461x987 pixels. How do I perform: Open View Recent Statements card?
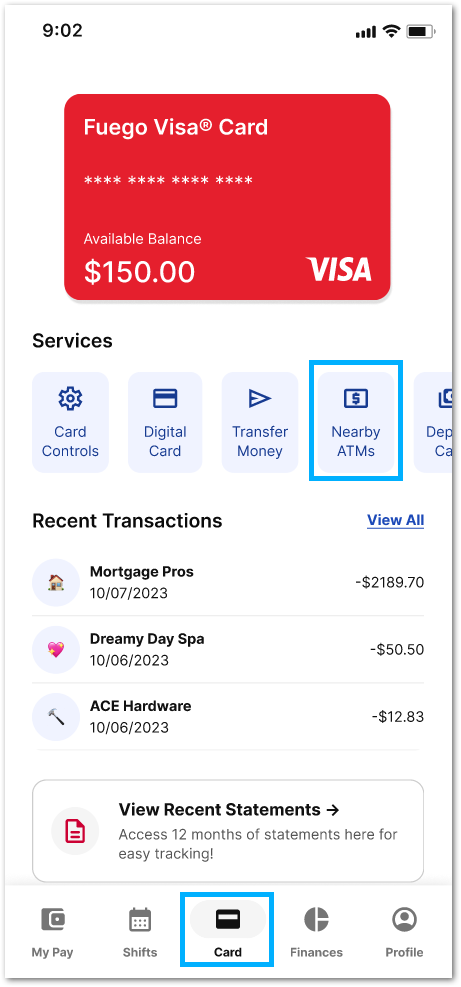pyautogui.click(x=228, y=831)
